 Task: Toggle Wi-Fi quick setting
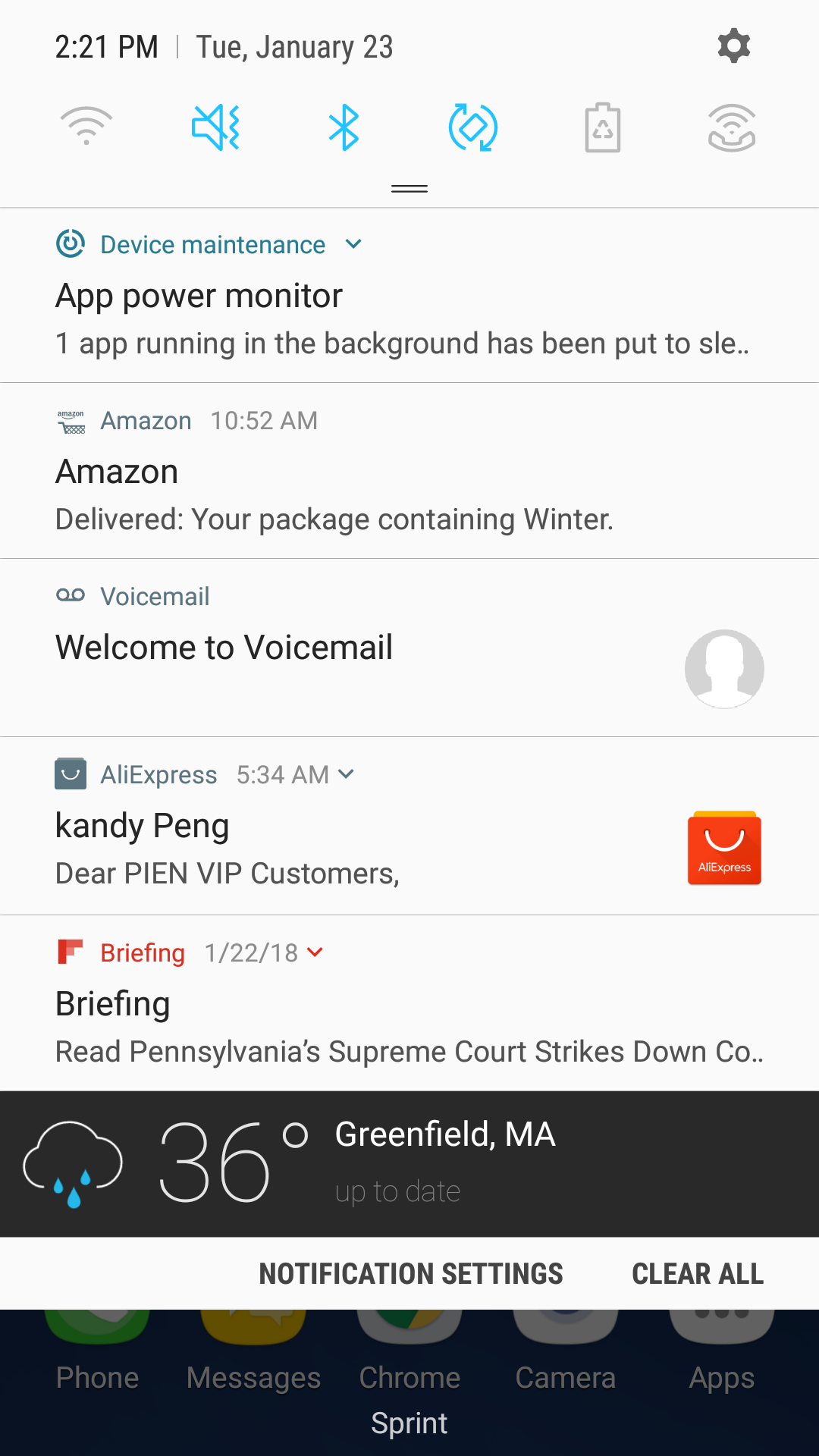point(86,127)
